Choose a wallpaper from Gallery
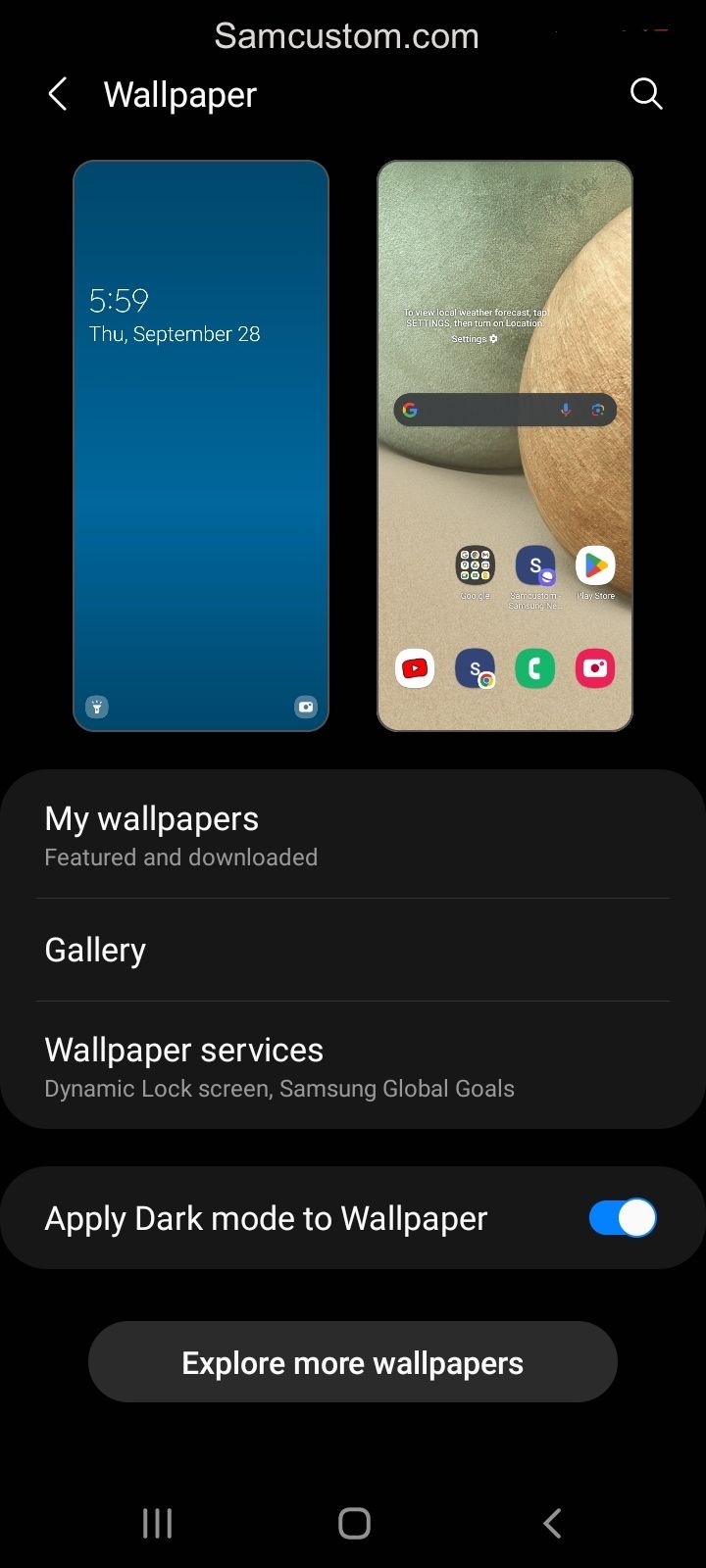Screen dimensions: 706x1568 click(353, 950)
